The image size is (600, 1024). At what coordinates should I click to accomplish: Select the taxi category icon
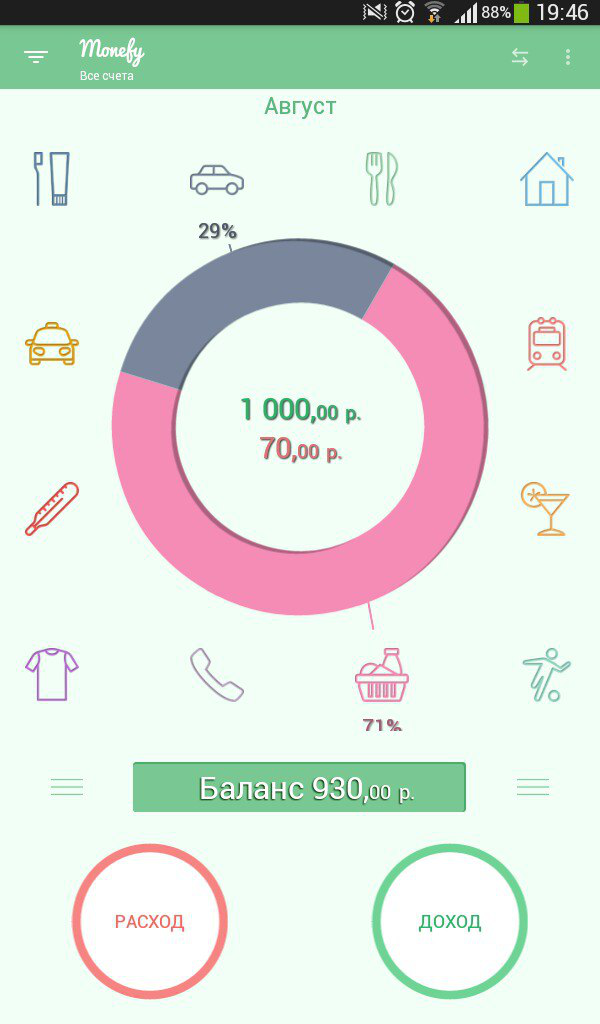tap(52, 344)
